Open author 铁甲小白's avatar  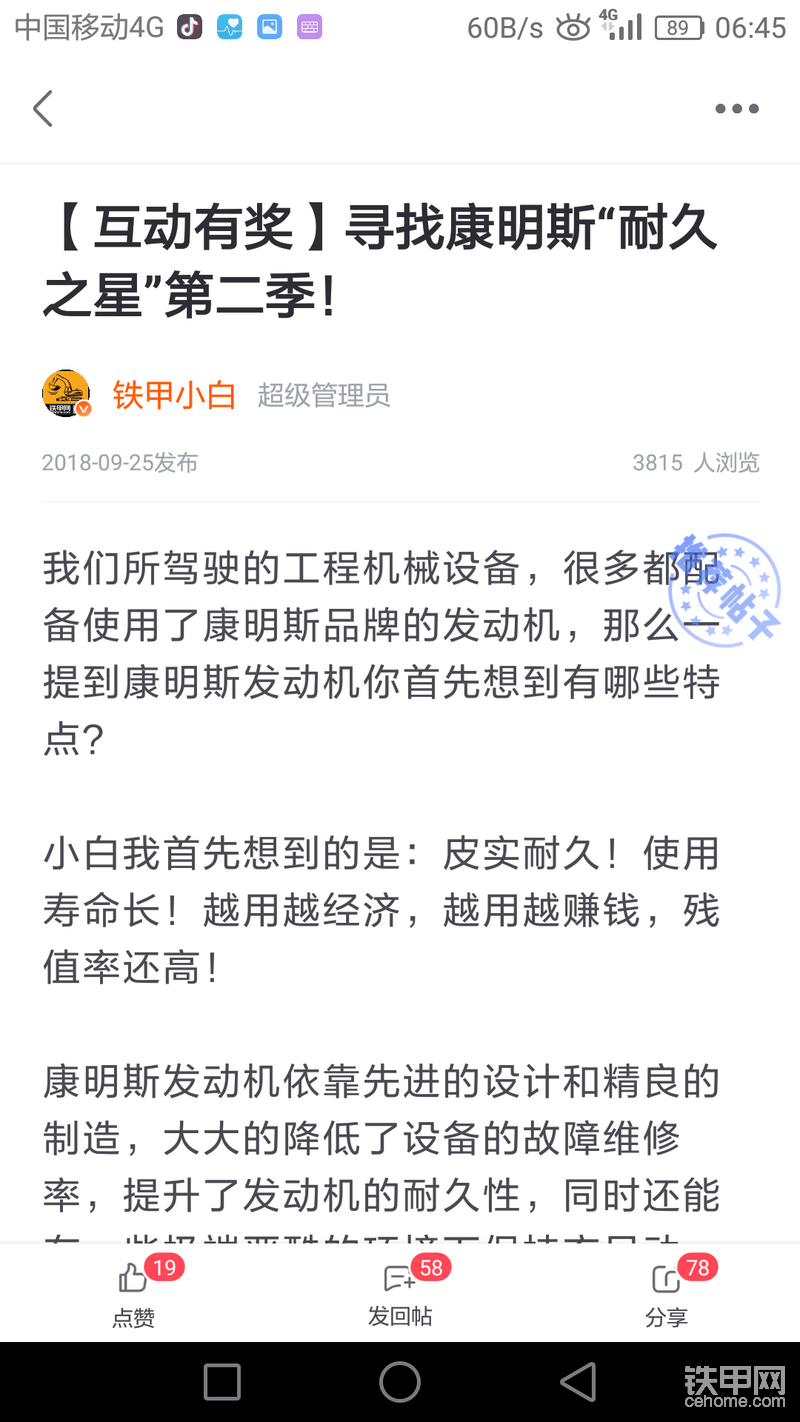tap(66, 394)
